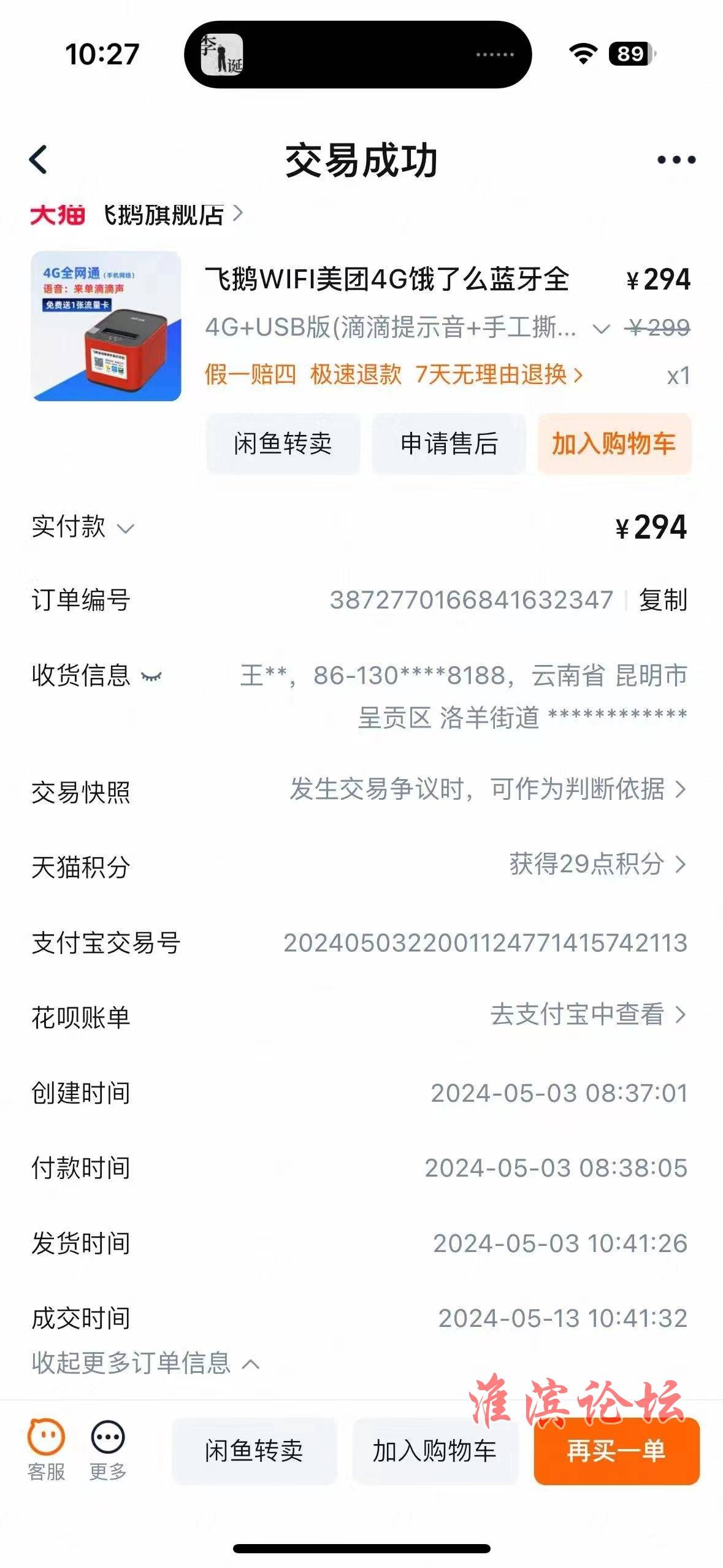This screenshot has width=723, height=1568.
Task: Contact 客服 customer service
Action: click(46, 1450)
